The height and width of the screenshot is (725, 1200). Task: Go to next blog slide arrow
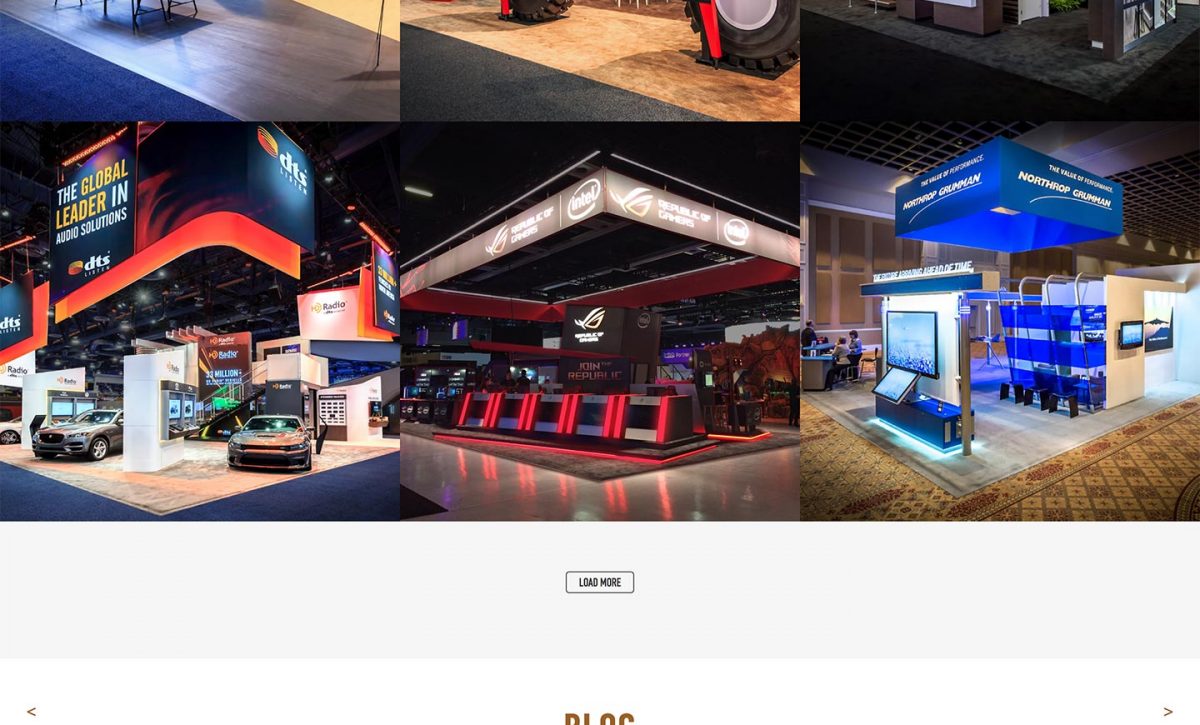(x=1167, y=712)
